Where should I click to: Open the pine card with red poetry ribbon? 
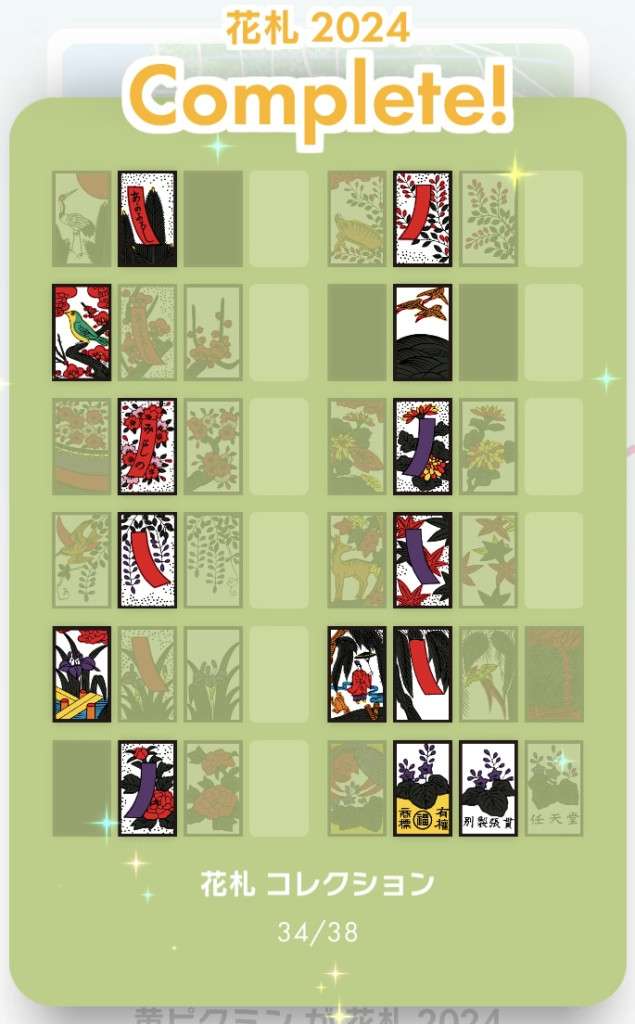coord(147,218)
